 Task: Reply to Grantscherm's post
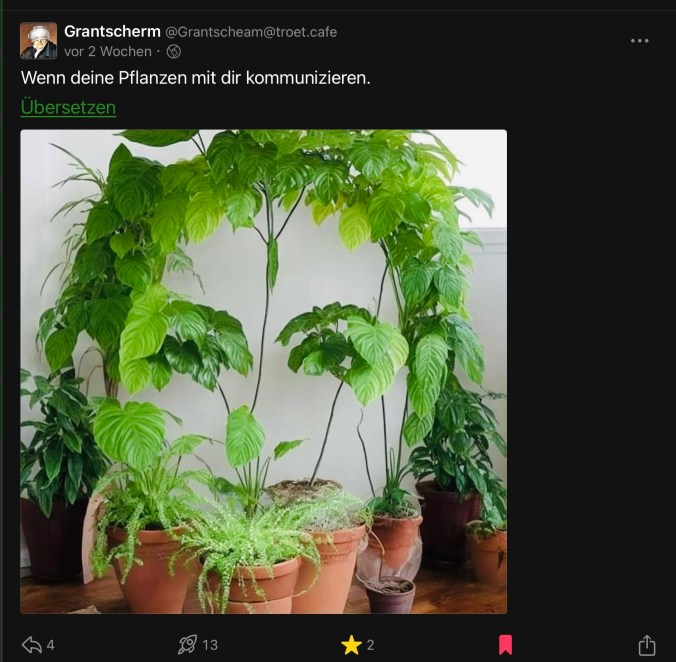[32, 645]
